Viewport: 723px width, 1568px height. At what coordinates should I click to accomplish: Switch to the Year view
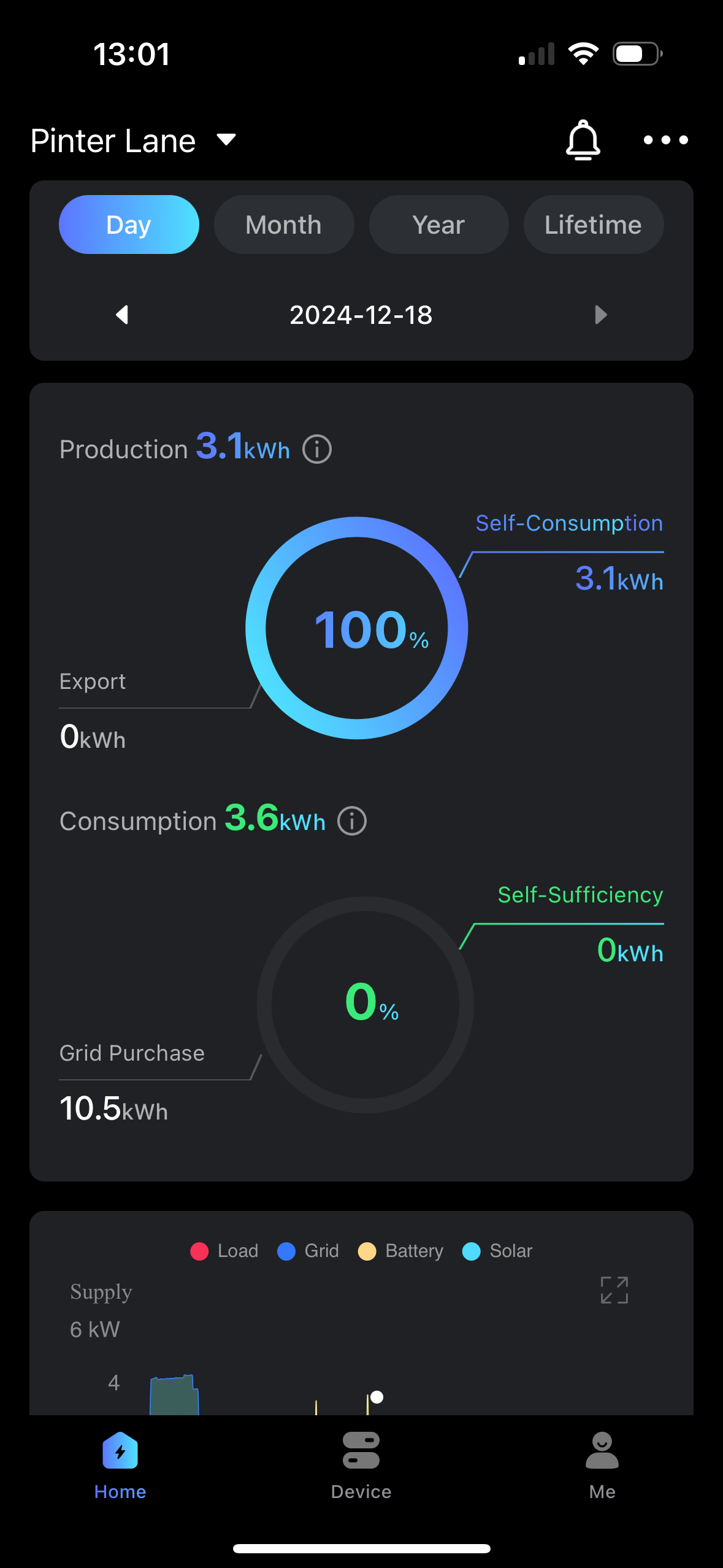click(x=438, y=225)
